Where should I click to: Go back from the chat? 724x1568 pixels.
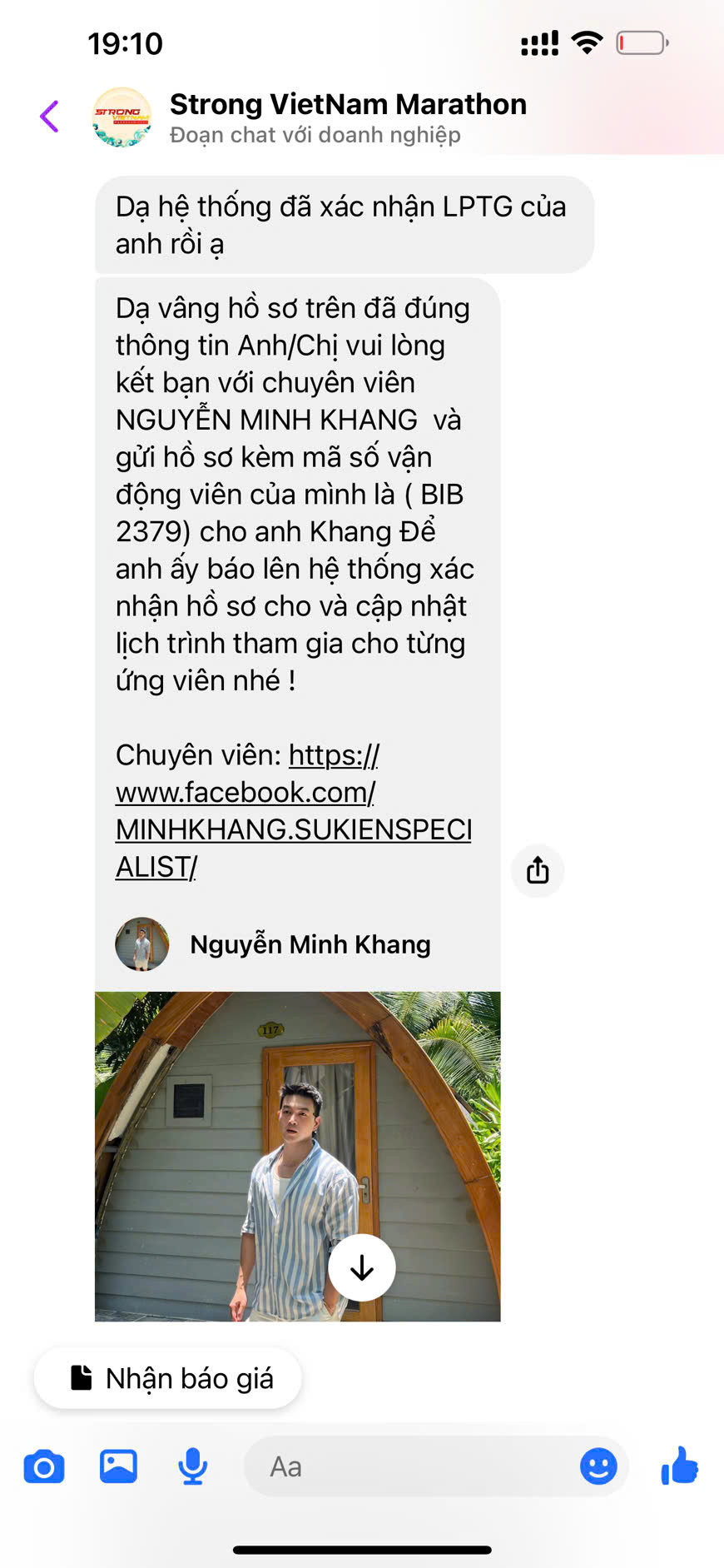pyautogui.click(x=50, y=117)
